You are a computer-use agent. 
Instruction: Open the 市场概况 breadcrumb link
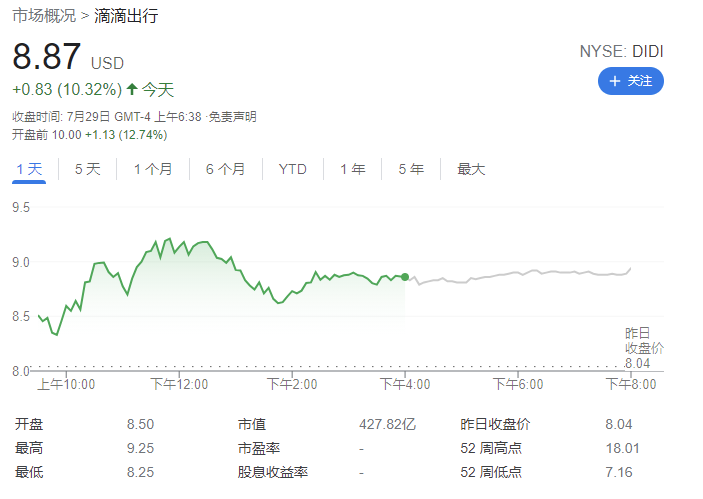[x=42, y=16]
